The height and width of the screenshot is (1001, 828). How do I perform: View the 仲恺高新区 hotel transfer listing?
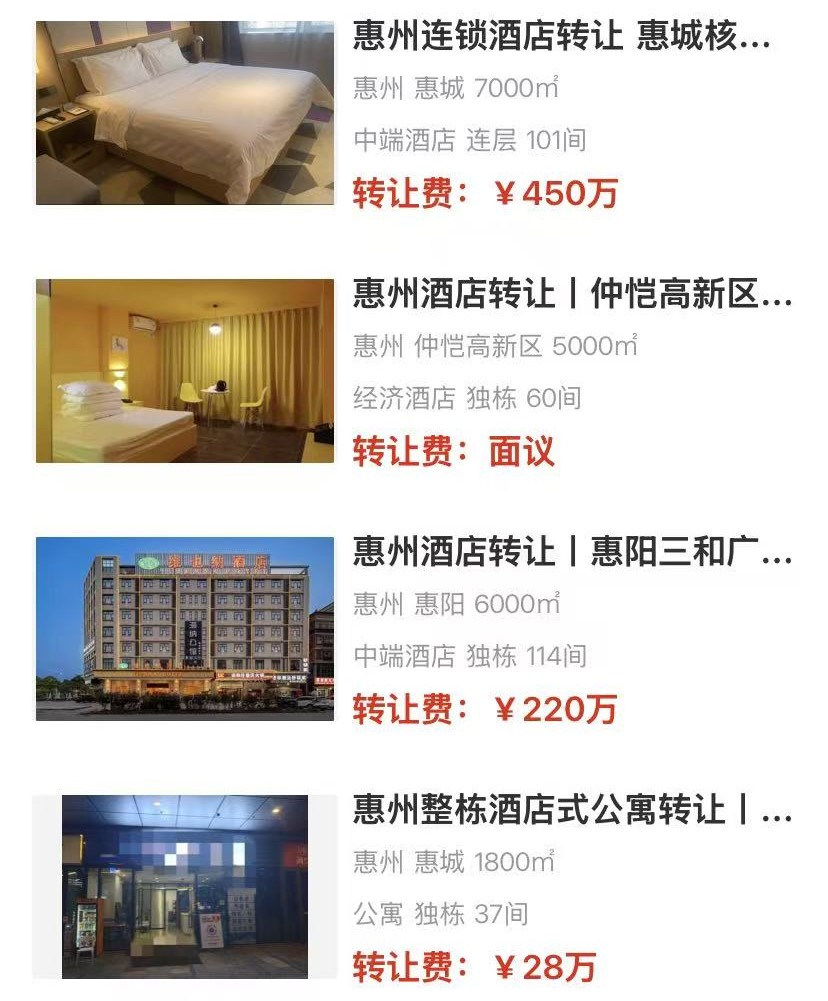(572, 295)
